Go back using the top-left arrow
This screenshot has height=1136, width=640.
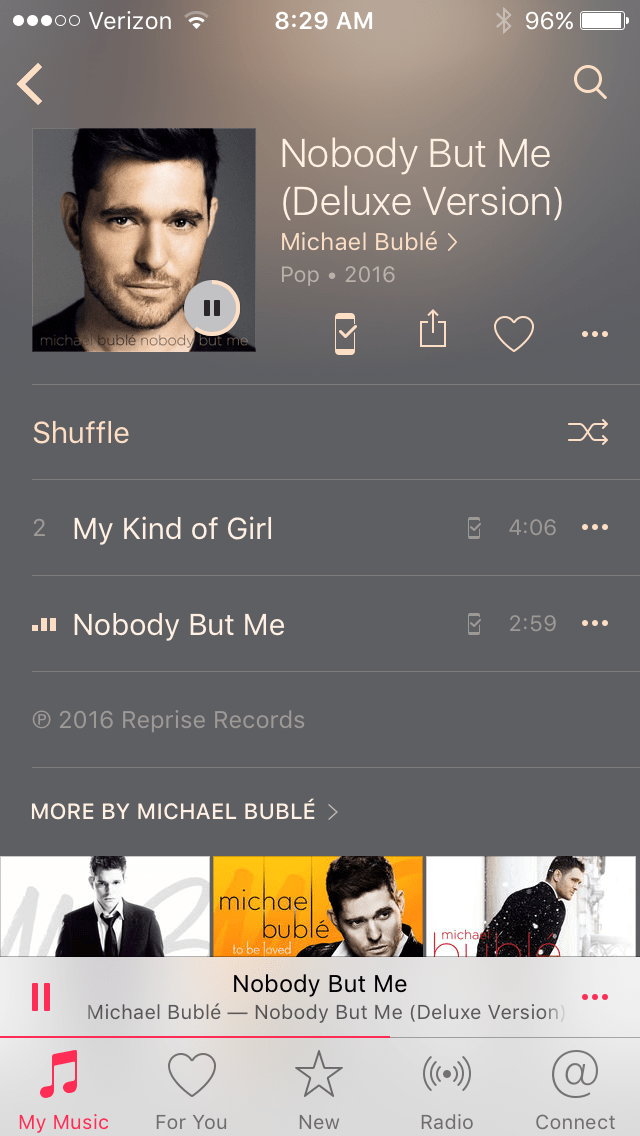pyautogui.click(x=31, y=84)
